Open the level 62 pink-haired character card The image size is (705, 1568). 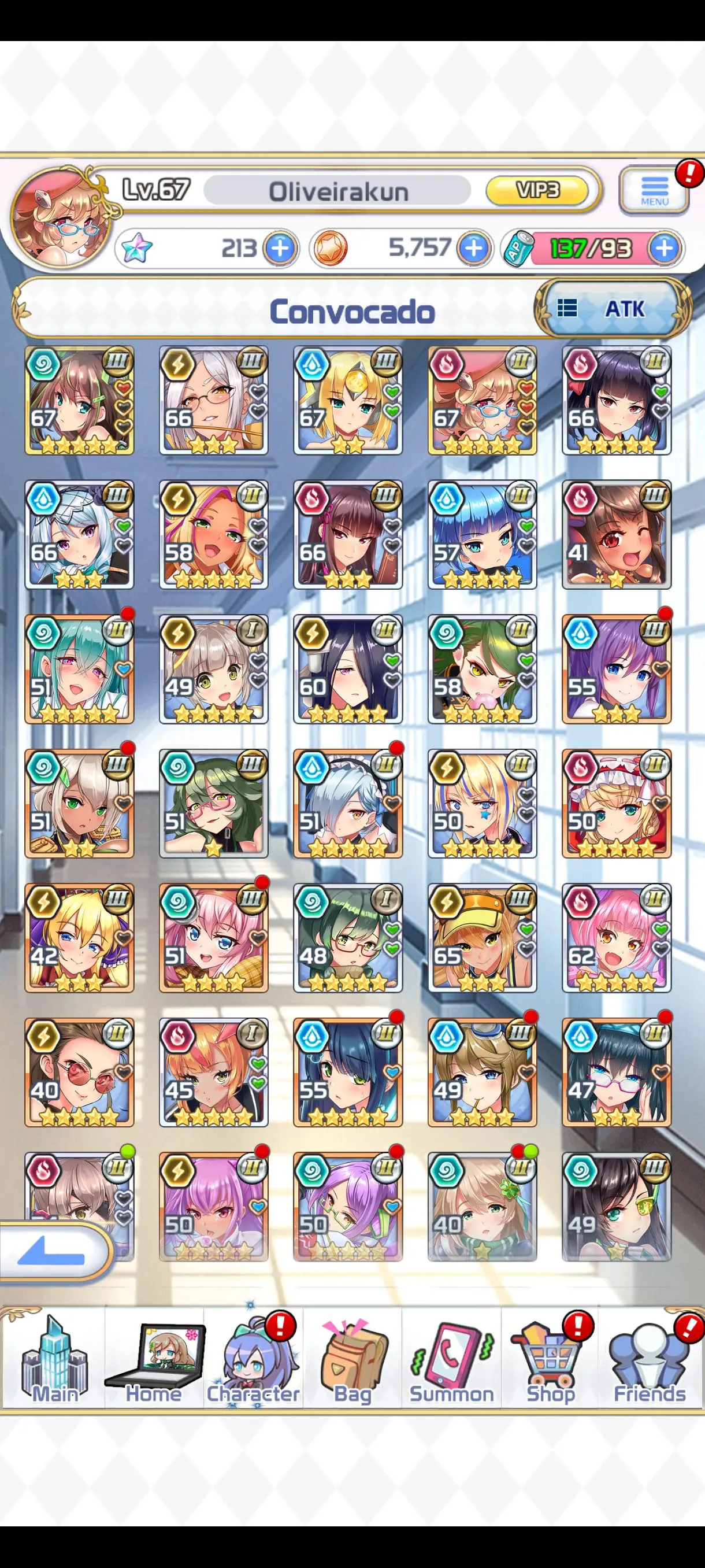click(x=616, y=938)
